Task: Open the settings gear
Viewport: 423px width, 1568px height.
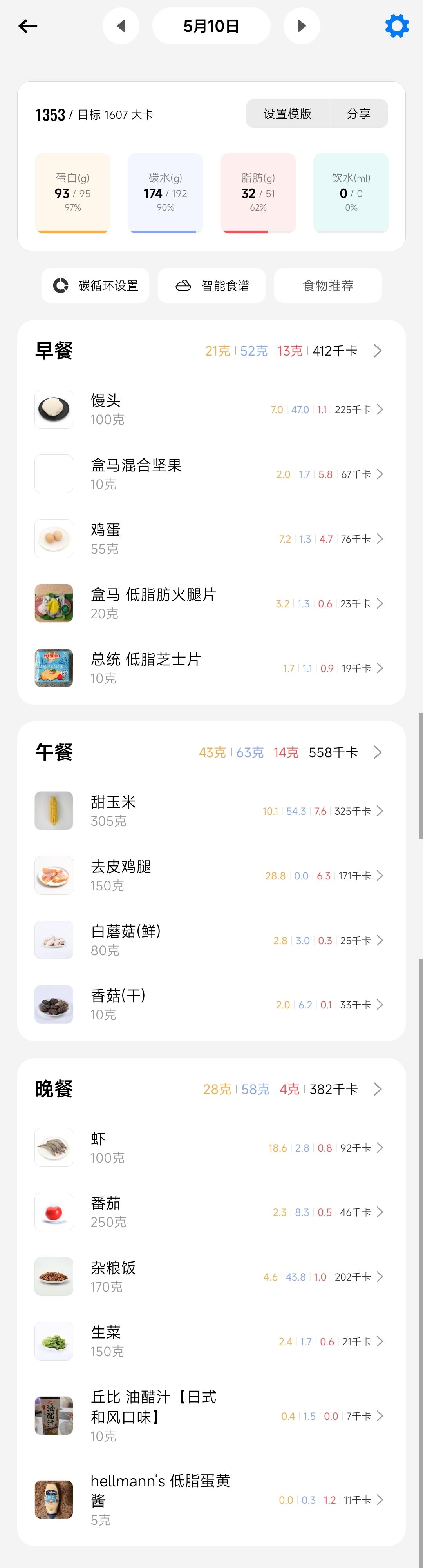Action: click(397, 26)
